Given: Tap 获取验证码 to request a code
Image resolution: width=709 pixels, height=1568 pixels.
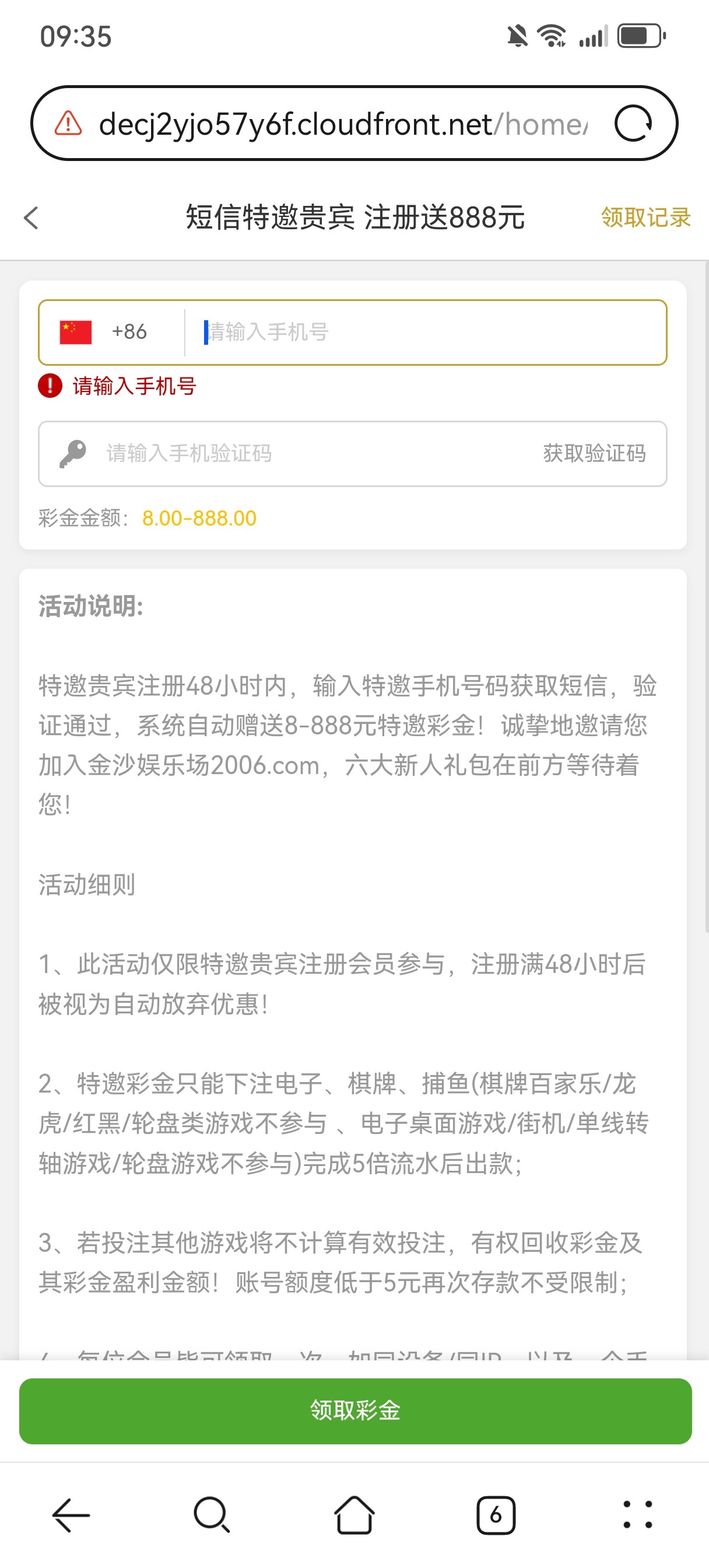Looking at the screenshot, I should pos(594,453).
